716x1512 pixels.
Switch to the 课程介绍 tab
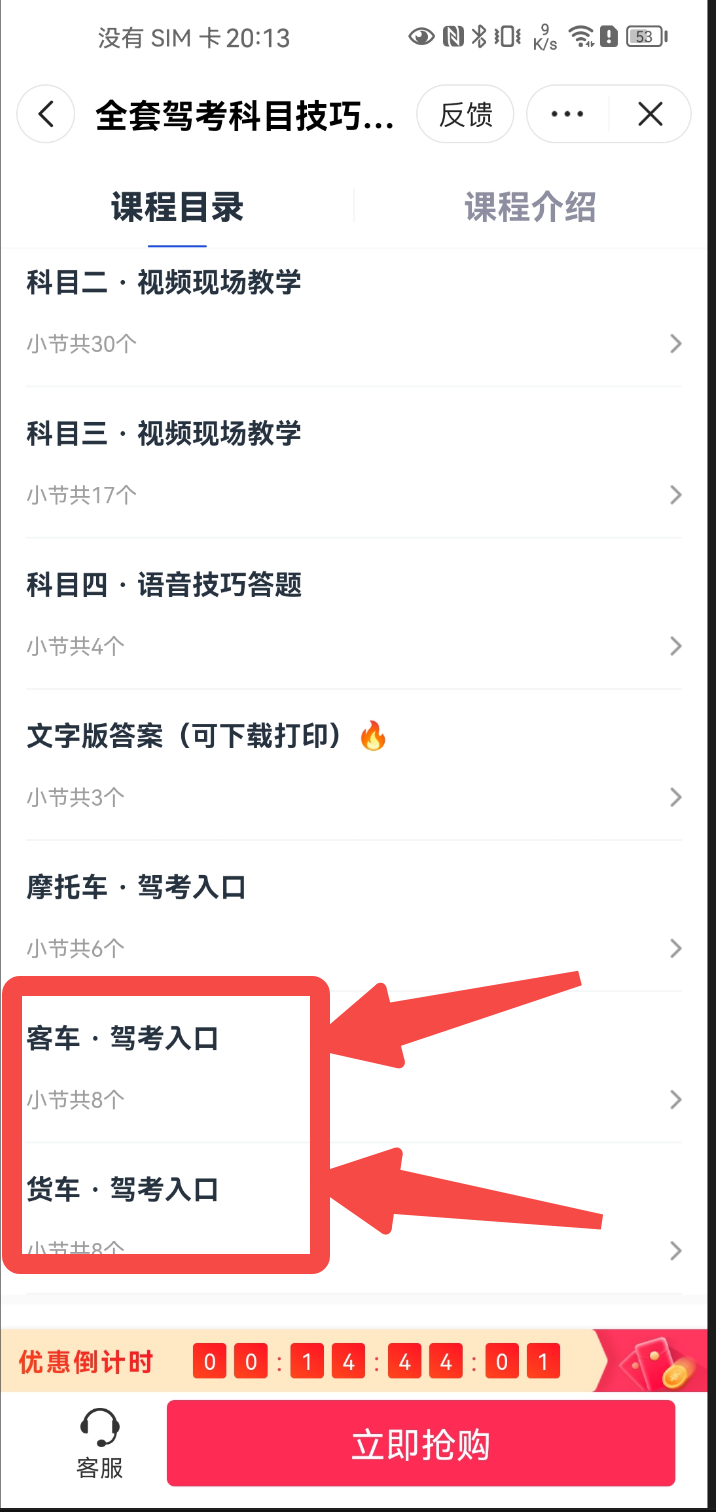pos(530,208)
